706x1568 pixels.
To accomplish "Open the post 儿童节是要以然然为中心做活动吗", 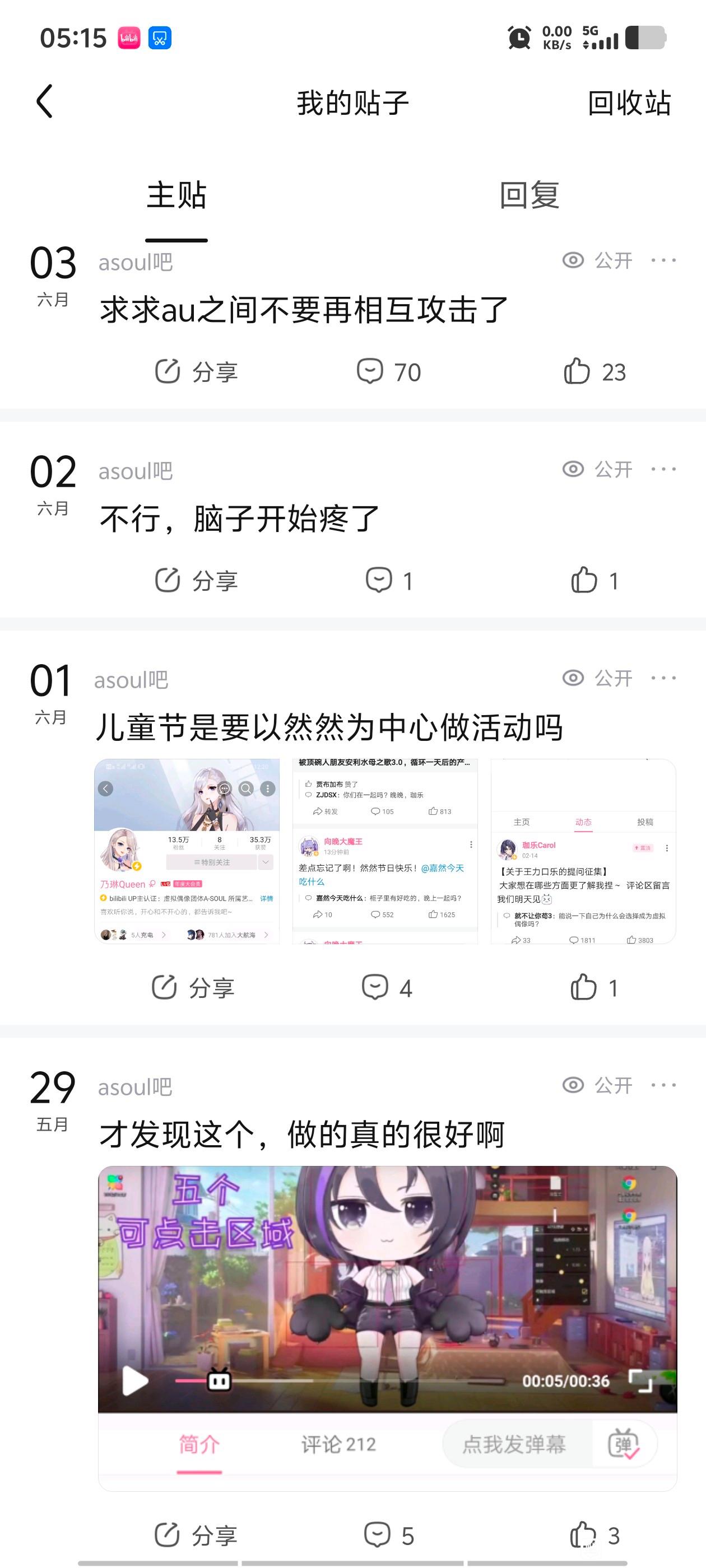I will [329, 728].
